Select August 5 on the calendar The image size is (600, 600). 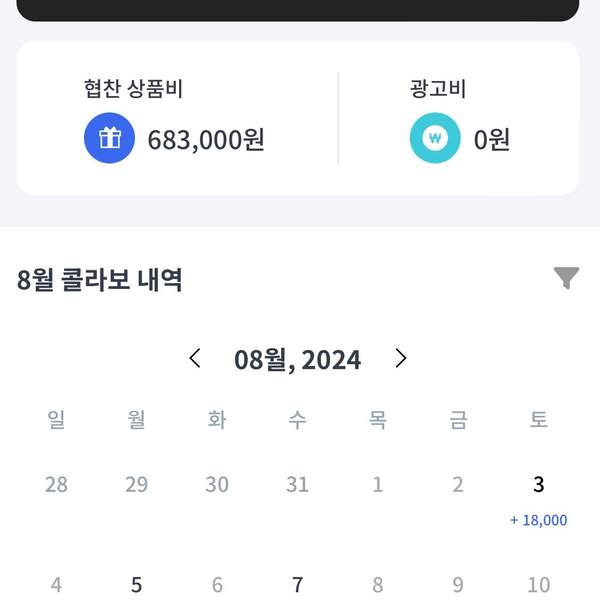coord(136,585)
